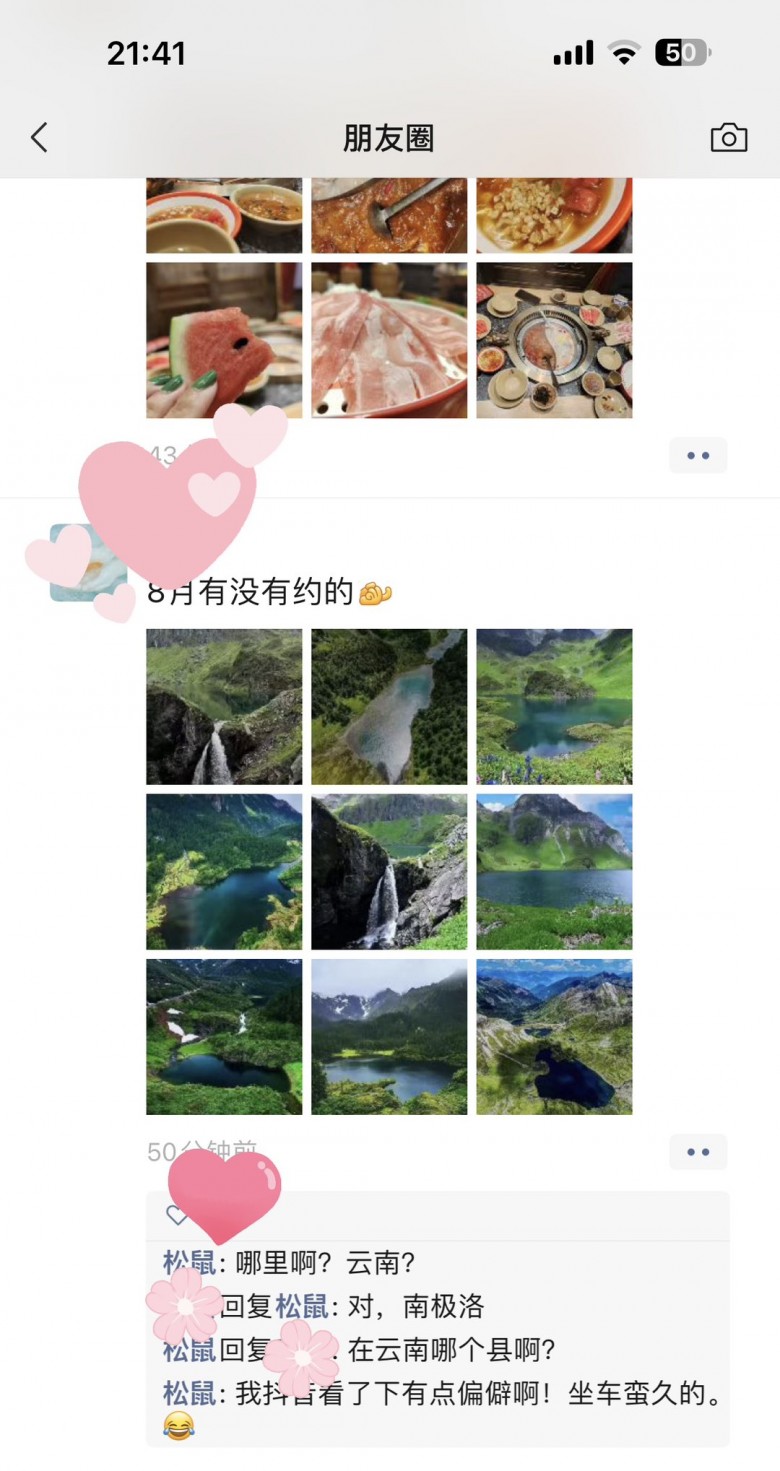The width and height of the screenshot is (780, 1471).
Task: Open the dark heart-shaped lake aerial photo
Action: click(x=554, y=1037)
